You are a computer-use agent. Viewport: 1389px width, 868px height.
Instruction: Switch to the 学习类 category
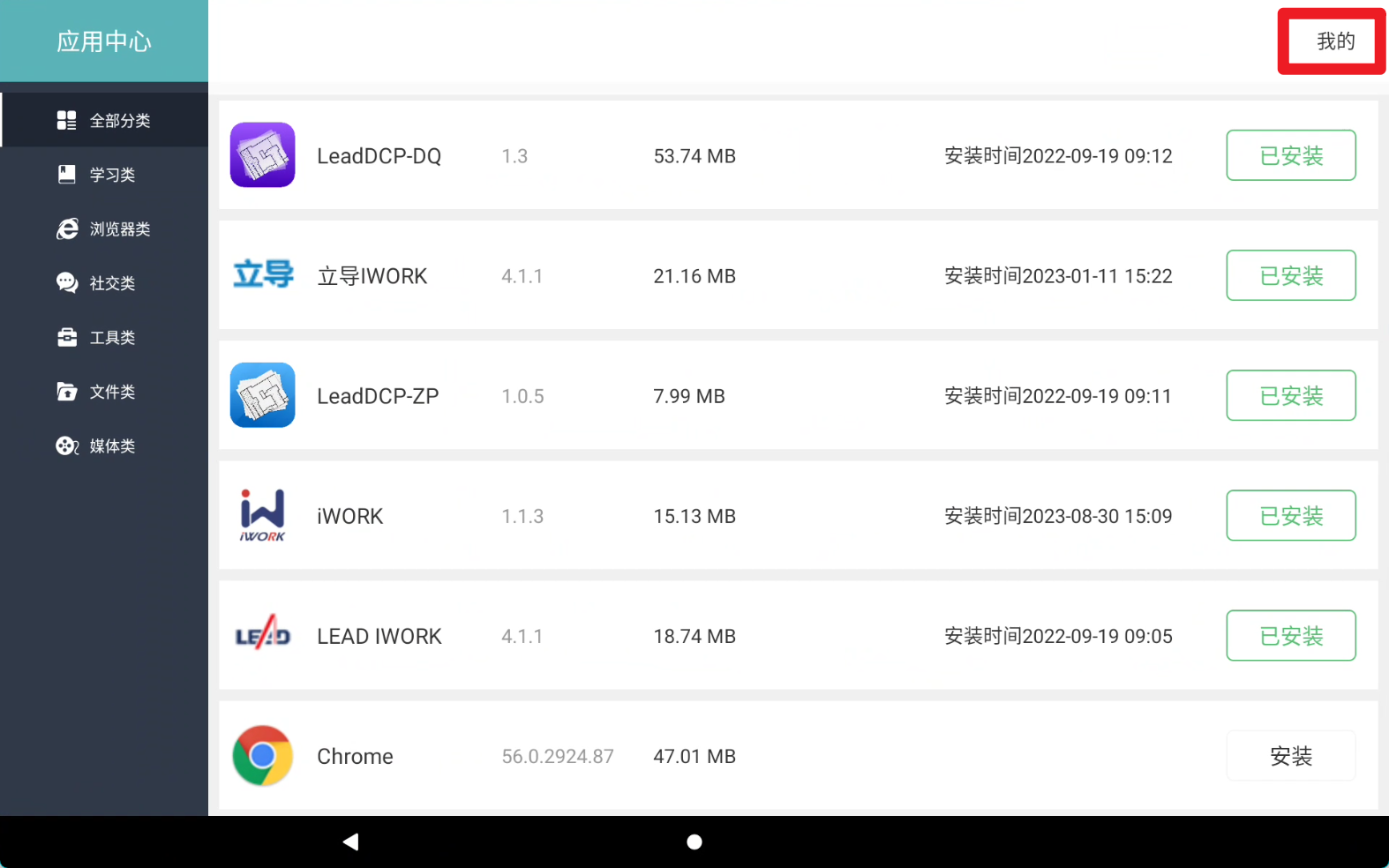coord(104,175)
